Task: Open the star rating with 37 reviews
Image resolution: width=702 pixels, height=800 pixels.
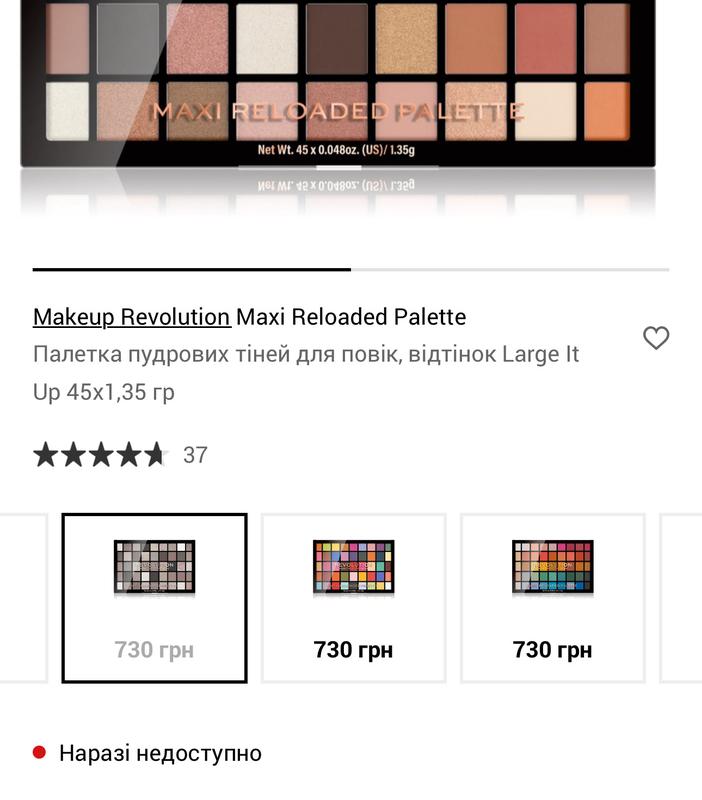Action: click(x=120, y=456)
